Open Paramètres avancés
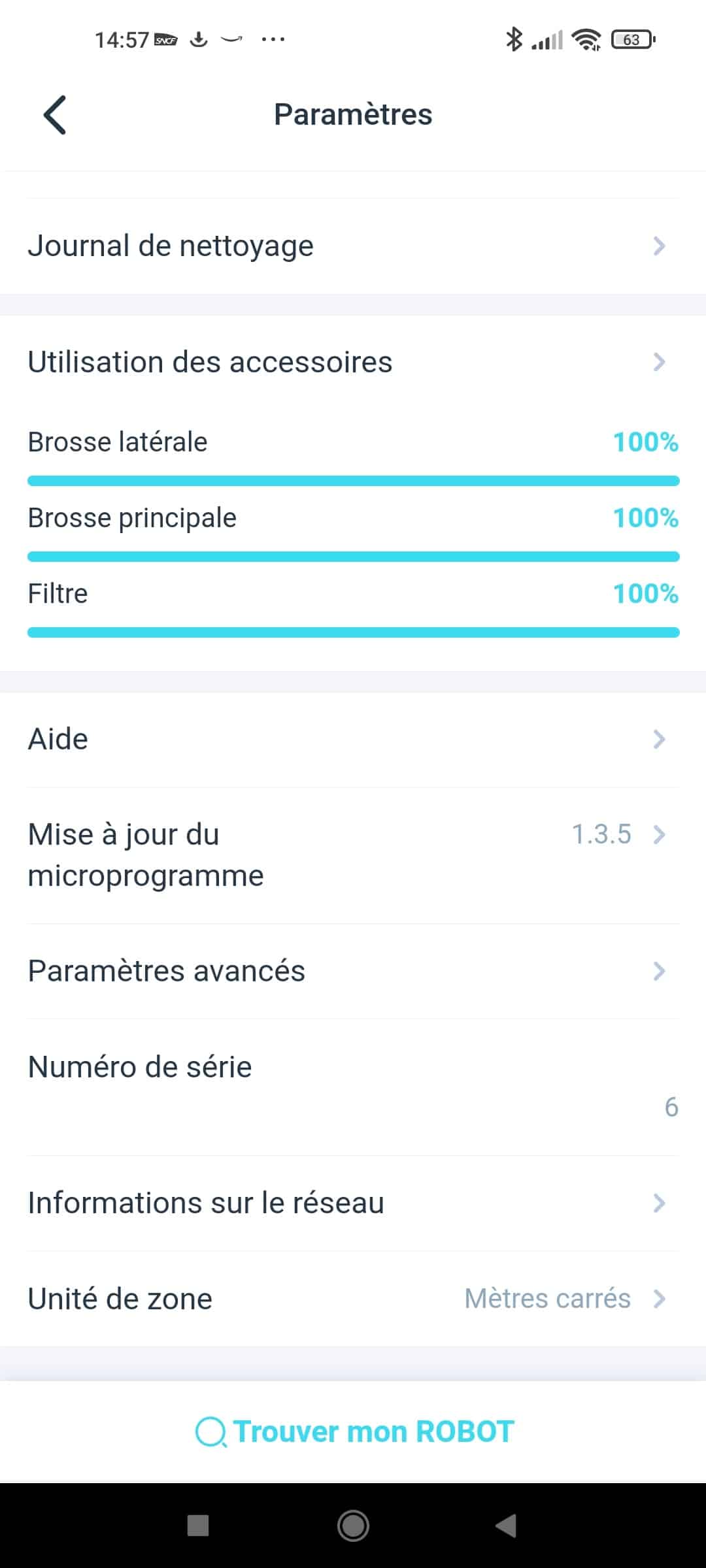This screenshot has height=1568, width=706. [353, 972]
